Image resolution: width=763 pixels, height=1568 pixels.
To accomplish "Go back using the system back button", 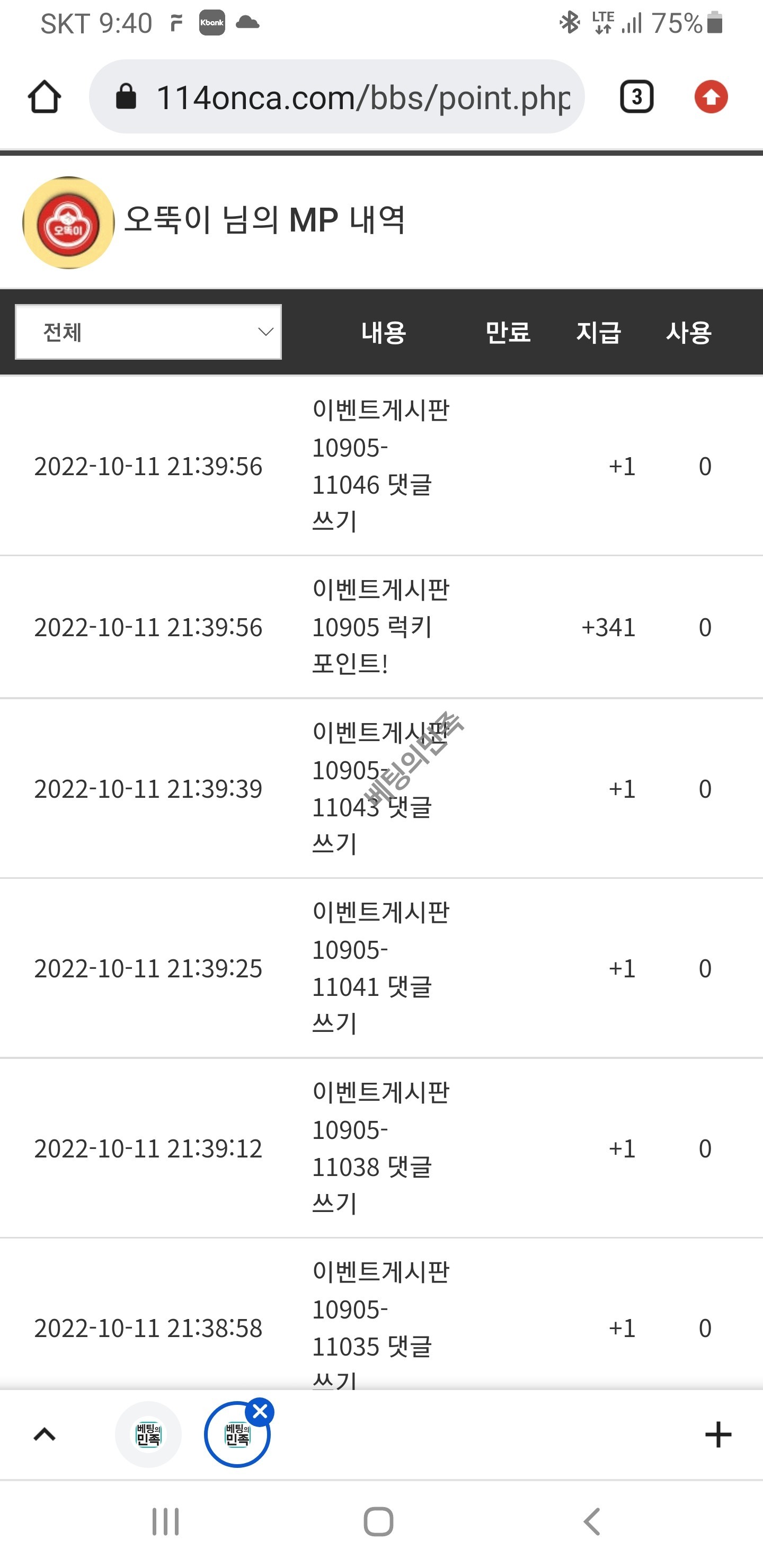I will click(592, 1522).
